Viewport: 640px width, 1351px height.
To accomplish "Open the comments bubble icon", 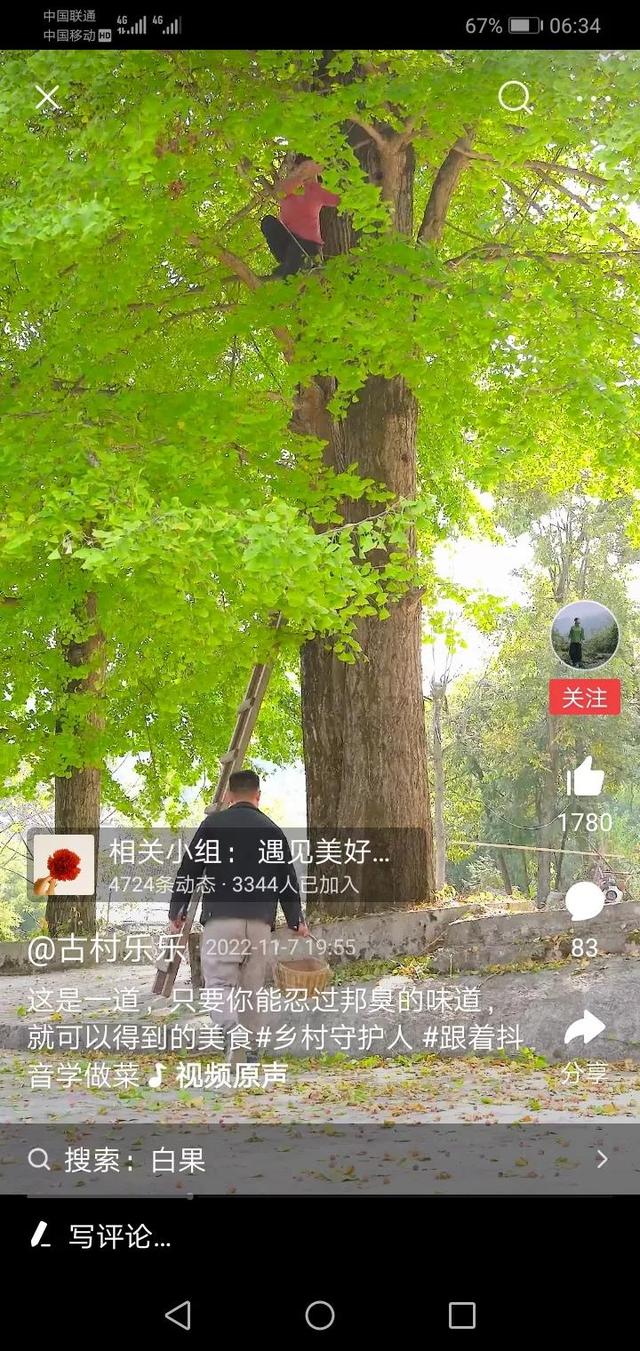I will point(585,902).
